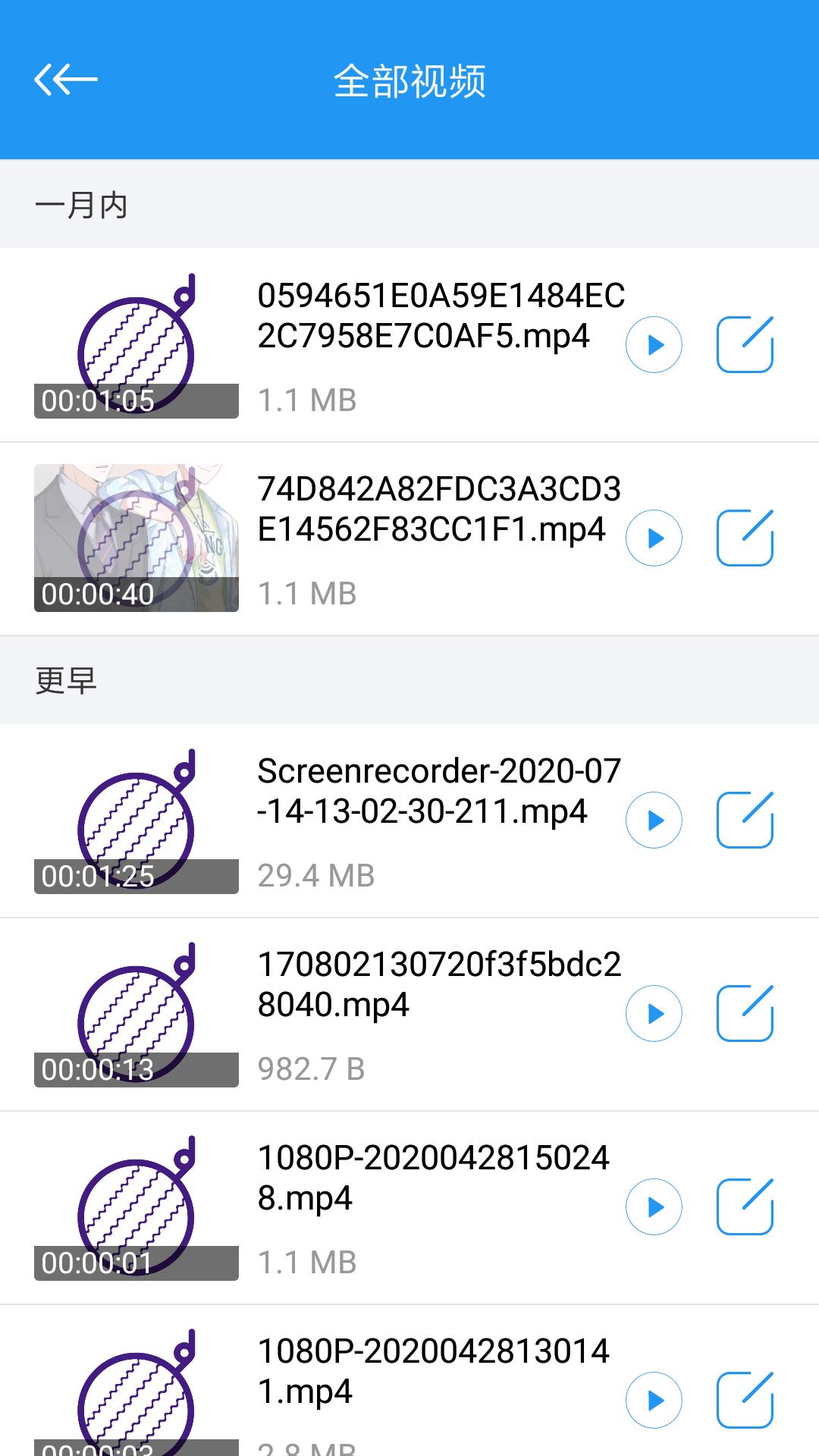
Task: Edit video 1080P-20200428150248.mp4
Action: pos(745,1207)
